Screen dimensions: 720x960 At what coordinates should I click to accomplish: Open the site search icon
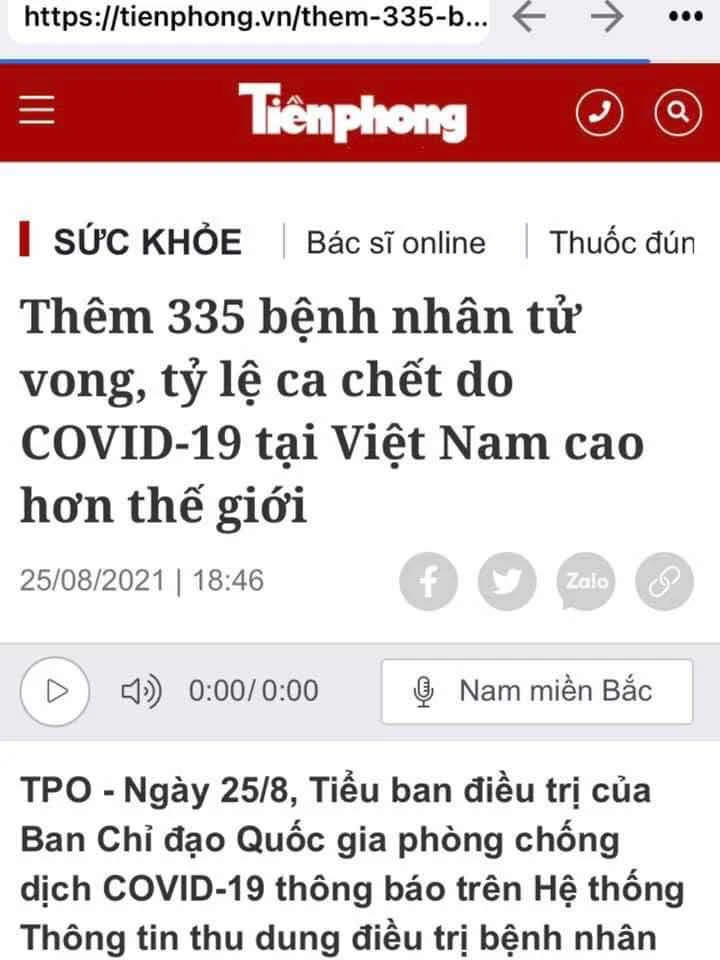pyautogui.click(x=678, y=112)
